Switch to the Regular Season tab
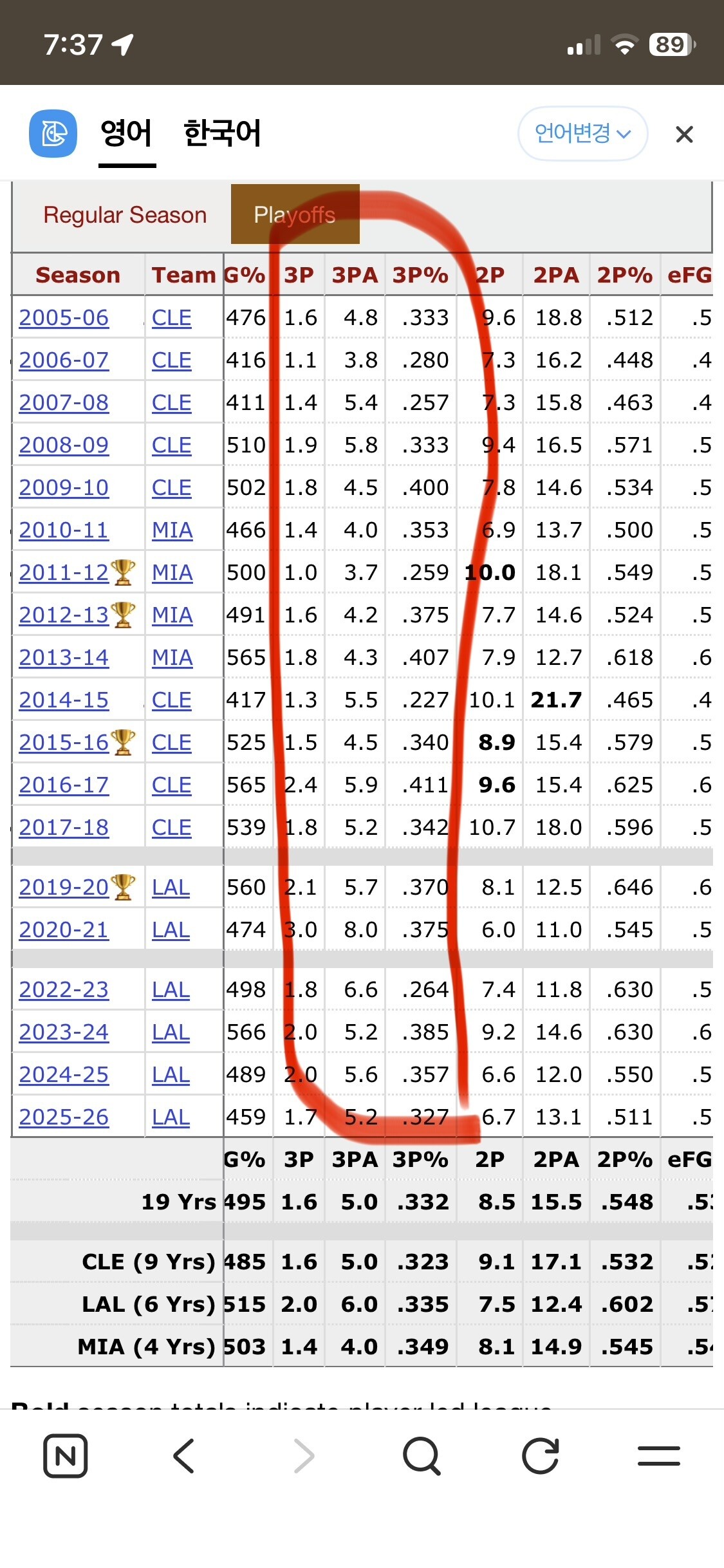This screenshot has height=1568, width=724. 125,214
